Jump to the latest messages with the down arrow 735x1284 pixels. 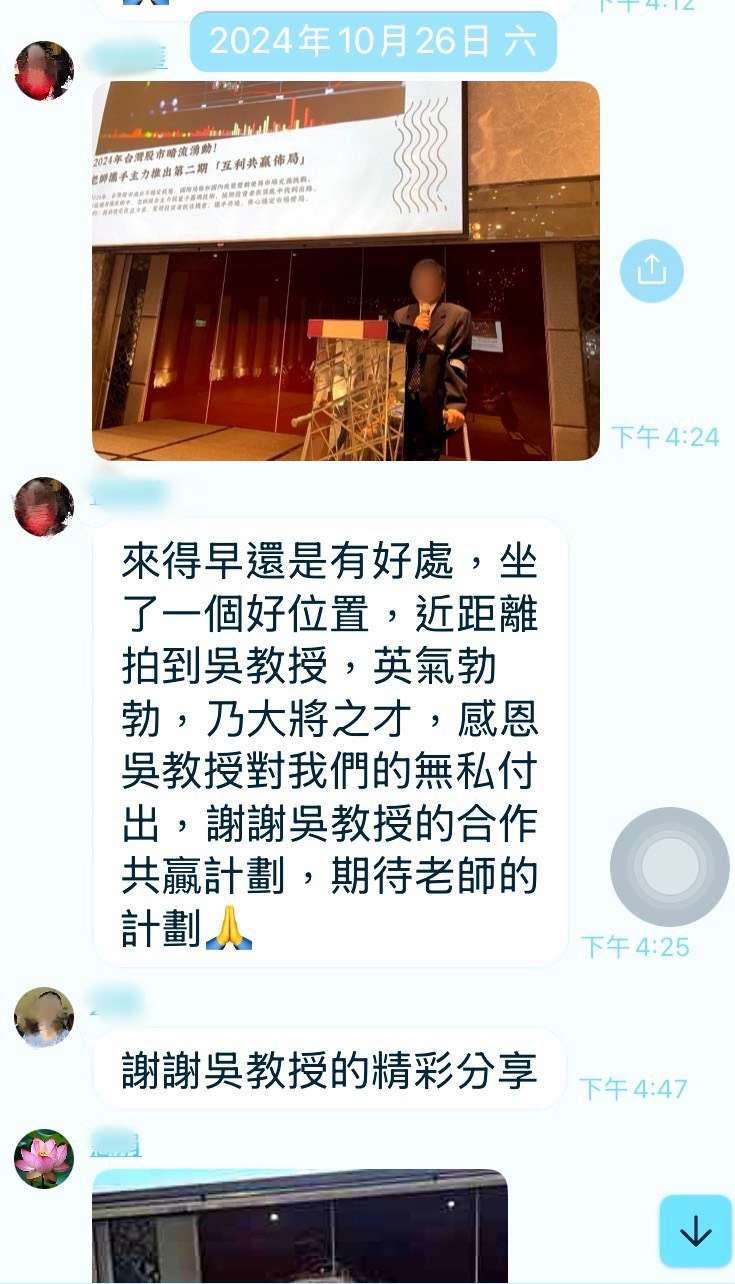pyautogui.click(x=695, y=1231)
